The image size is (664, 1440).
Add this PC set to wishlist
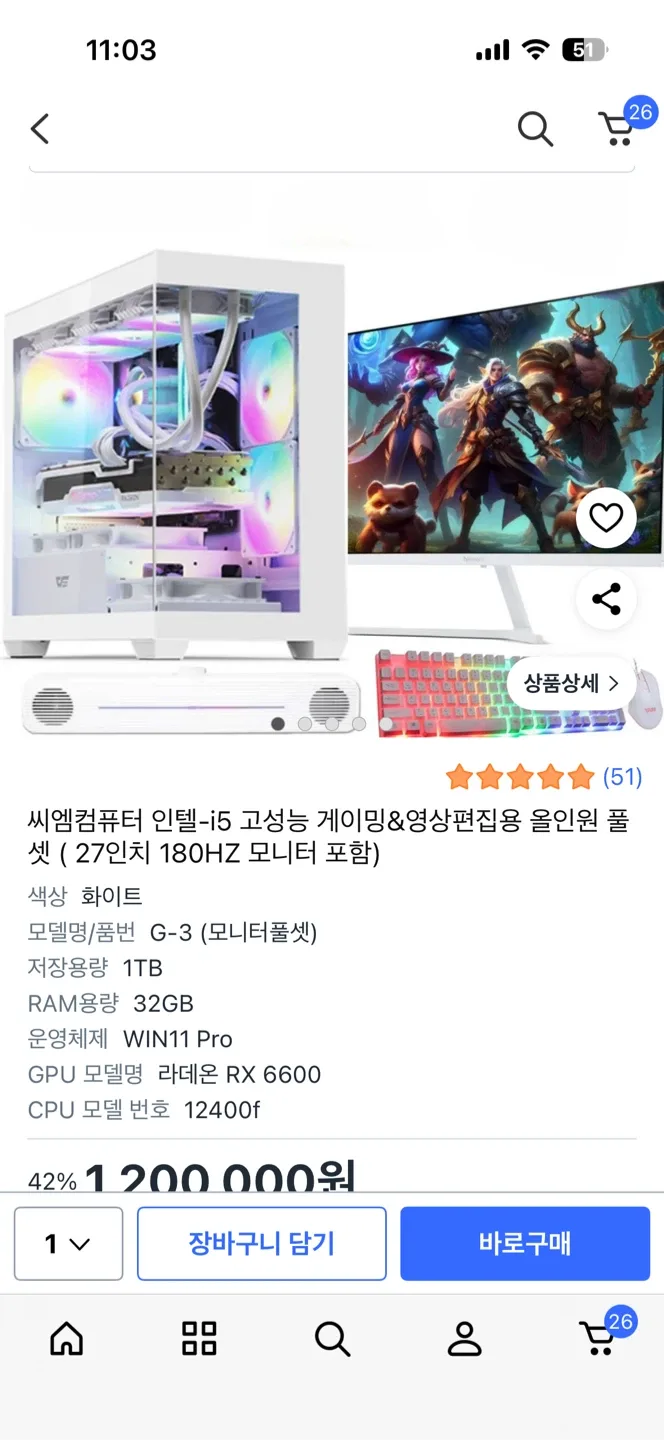pyautogui.click(x=606, y=518)
